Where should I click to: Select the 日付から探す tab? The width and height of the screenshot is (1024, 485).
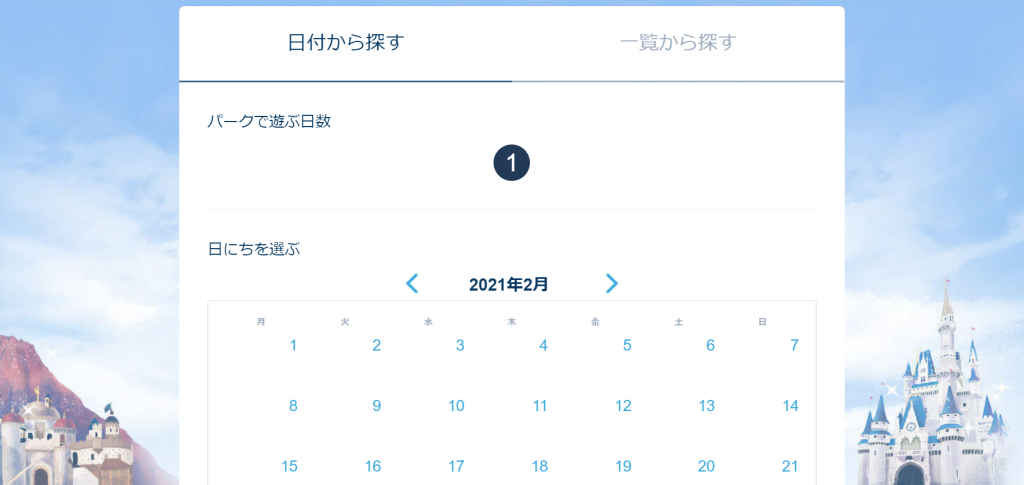(345, 43)
